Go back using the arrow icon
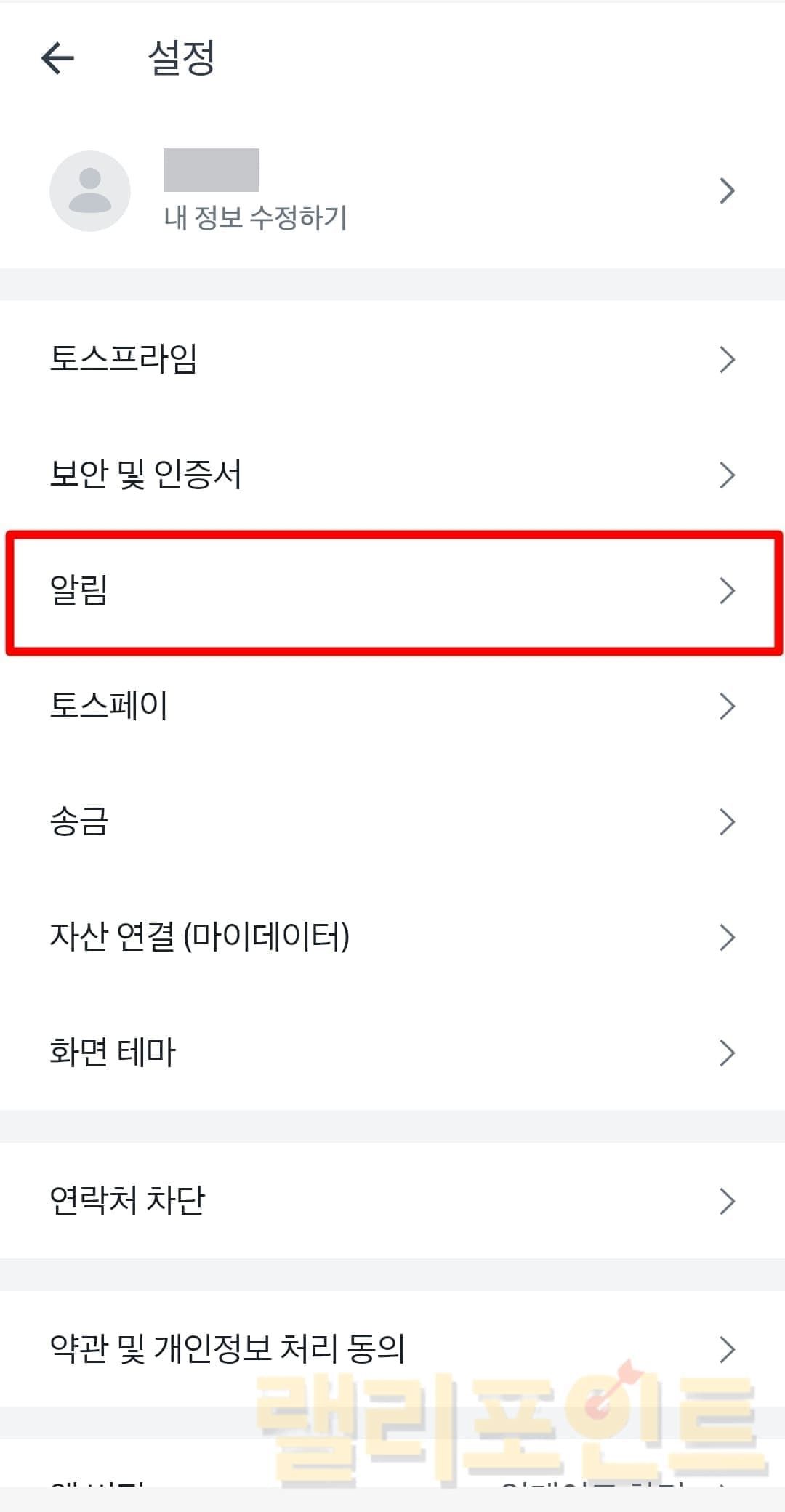This screenshot has width=785, height=1512. coord(58,58)
